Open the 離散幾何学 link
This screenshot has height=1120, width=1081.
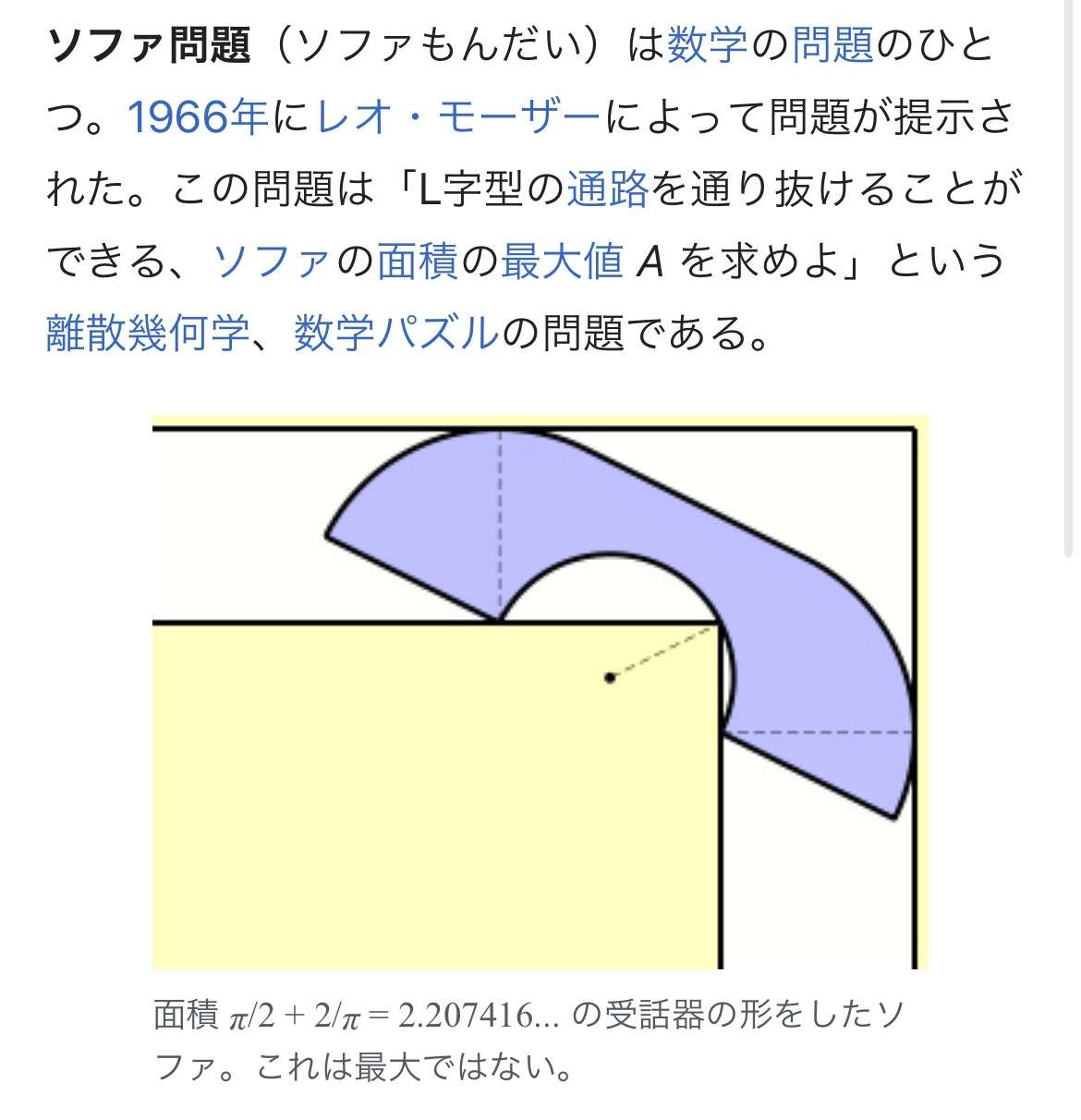click(147, 334)
